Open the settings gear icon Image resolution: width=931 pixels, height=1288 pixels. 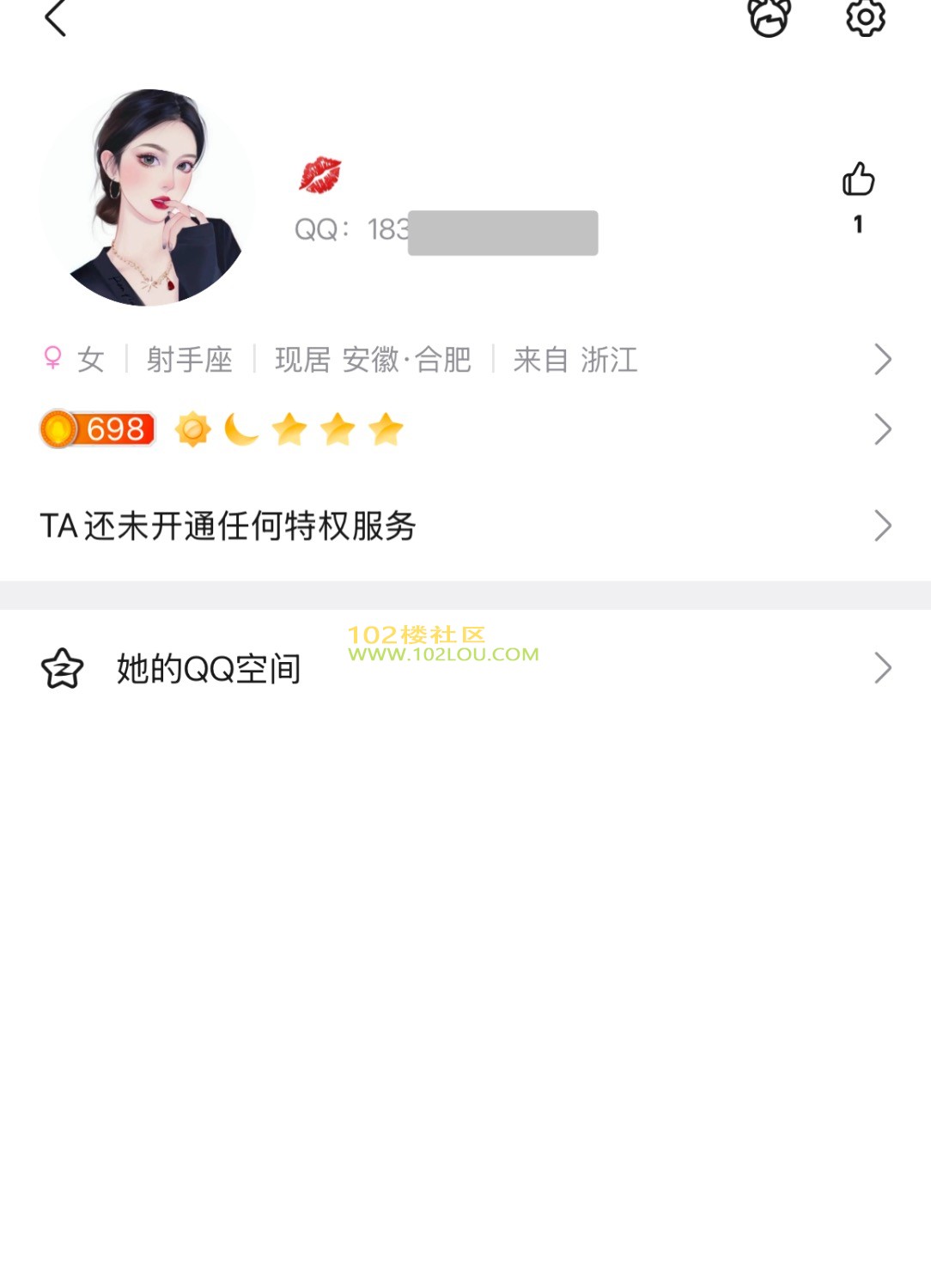pyautogui.click(x=865, y=17)
